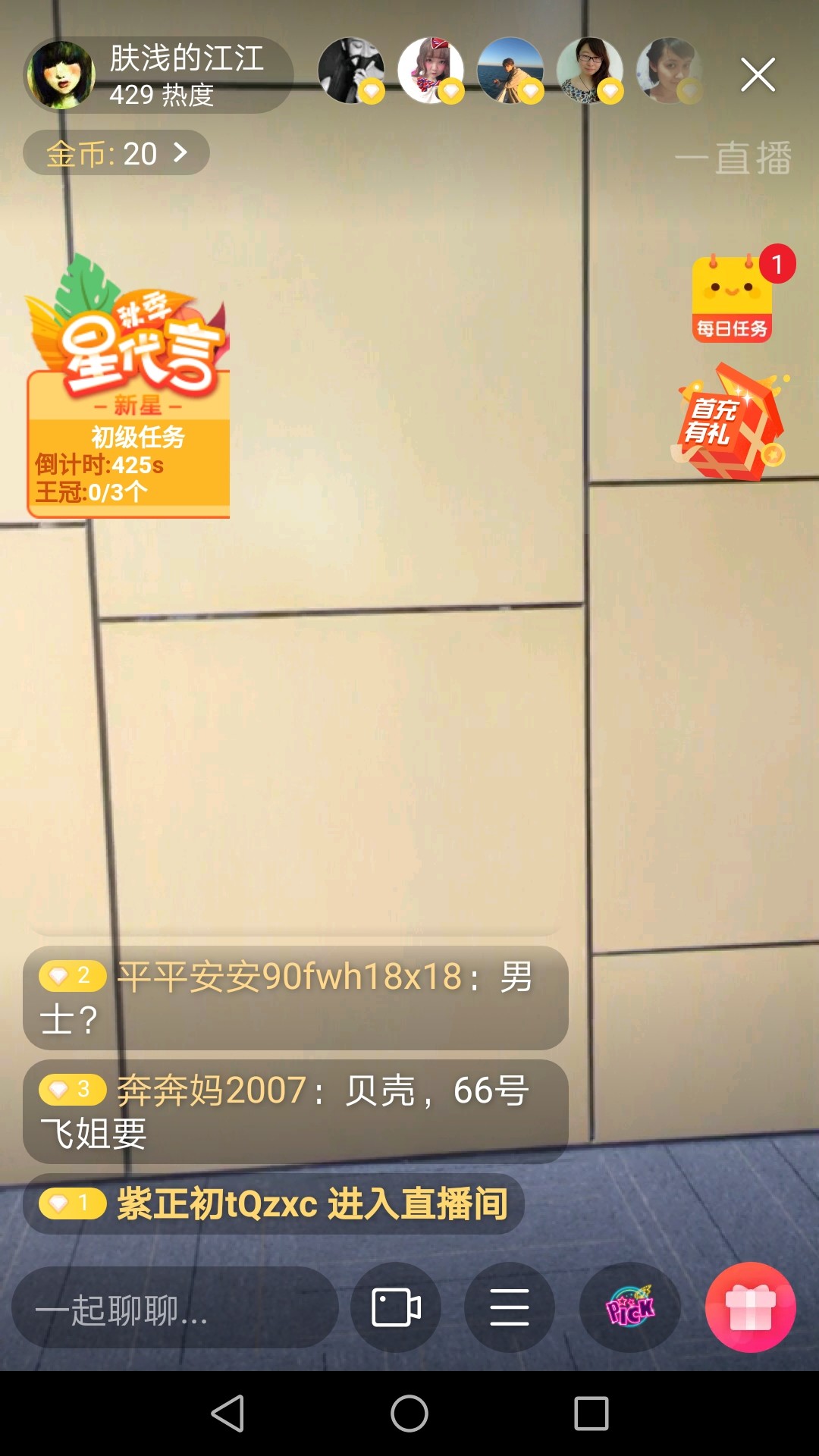This screenshot has width=819, height=1456.
Task: View the viewer avatar with pink hair
Action: pyautogui.click(x=431, y=71)
